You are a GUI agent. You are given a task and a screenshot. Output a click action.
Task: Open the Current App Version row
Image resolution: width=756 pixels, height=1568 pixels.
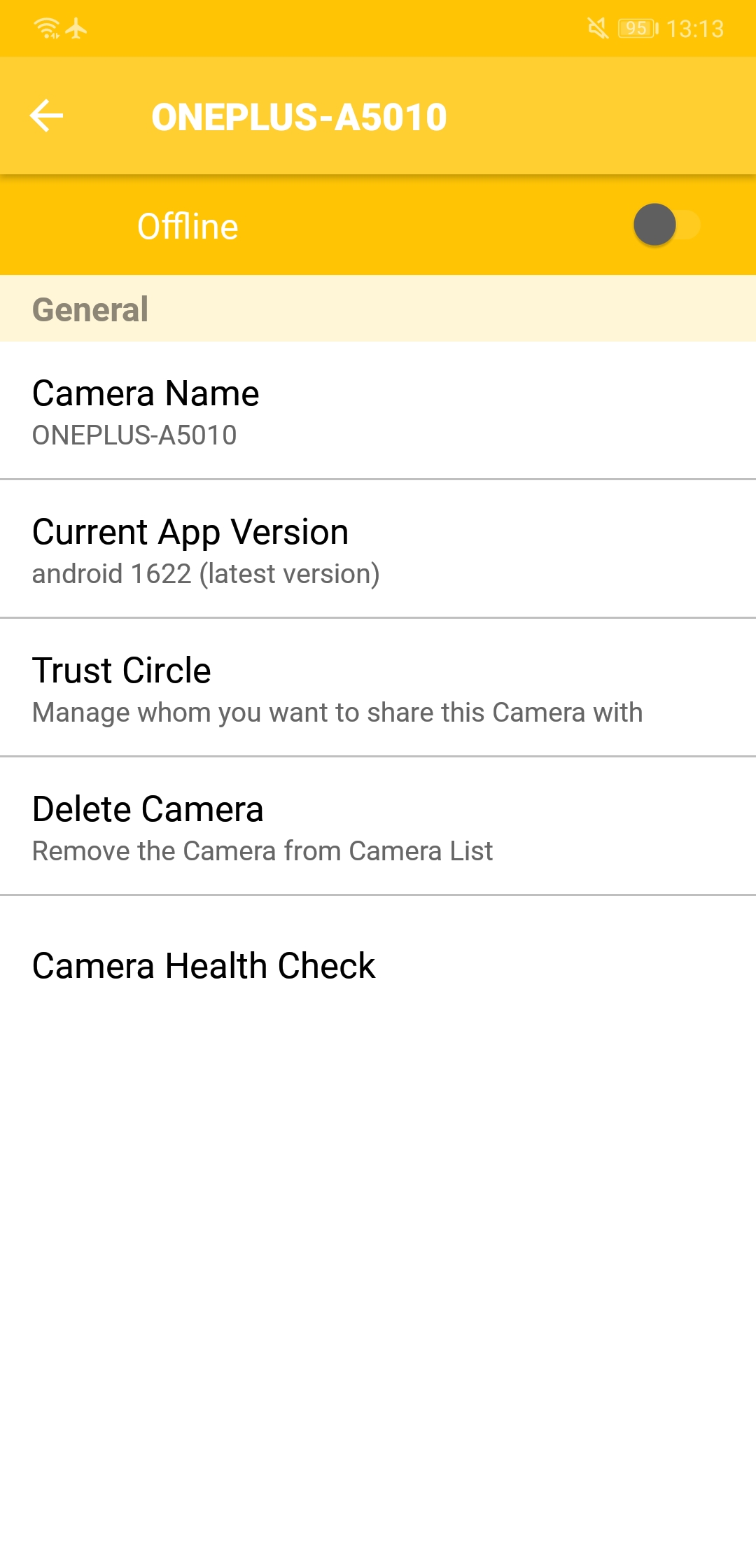378,549
